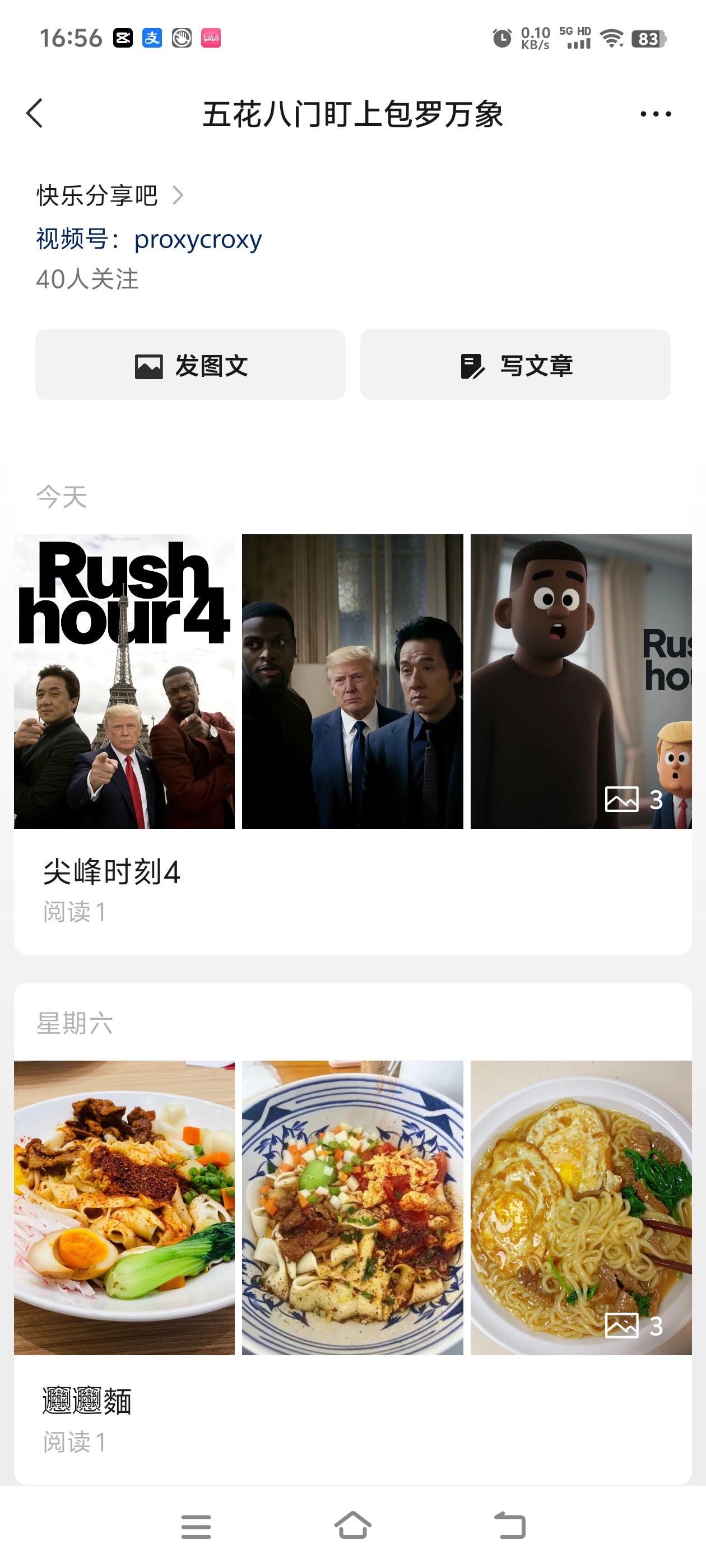Screen dimensions: 706x1568
Task: Tap 写文章 to write an article
Action: tap(515, 365)
